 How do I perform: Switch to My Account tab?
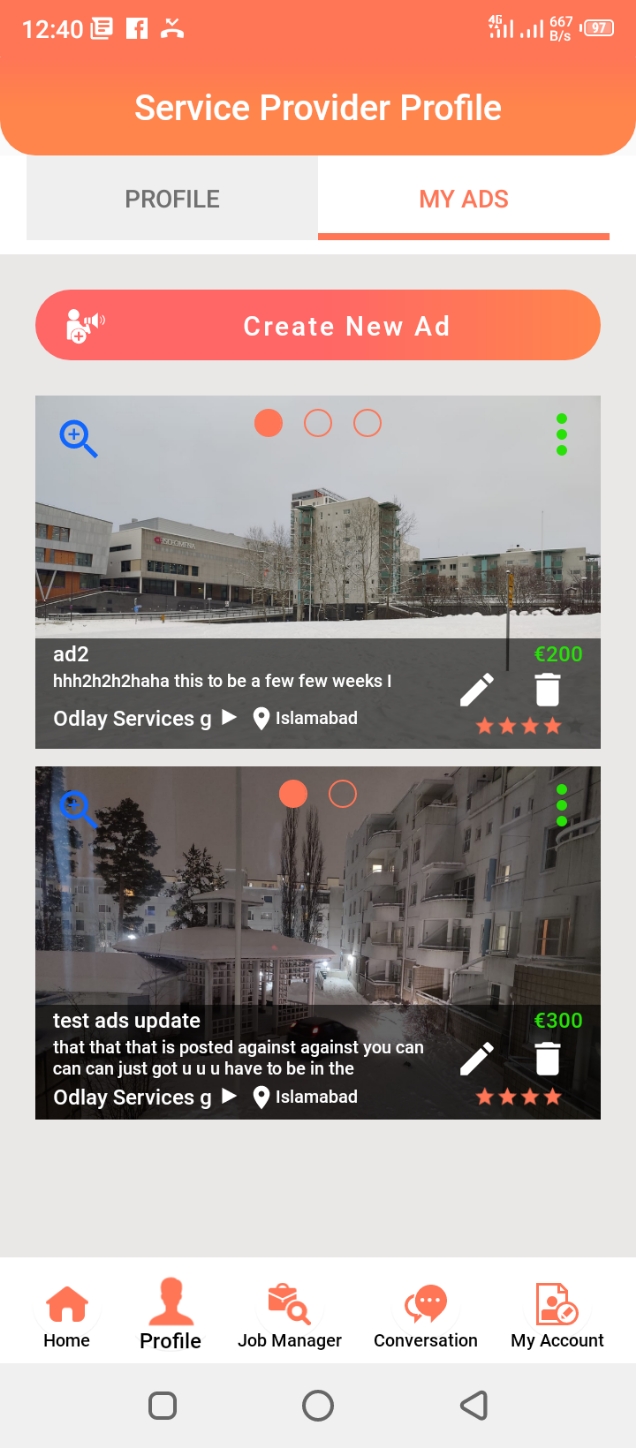(557, 1315)
